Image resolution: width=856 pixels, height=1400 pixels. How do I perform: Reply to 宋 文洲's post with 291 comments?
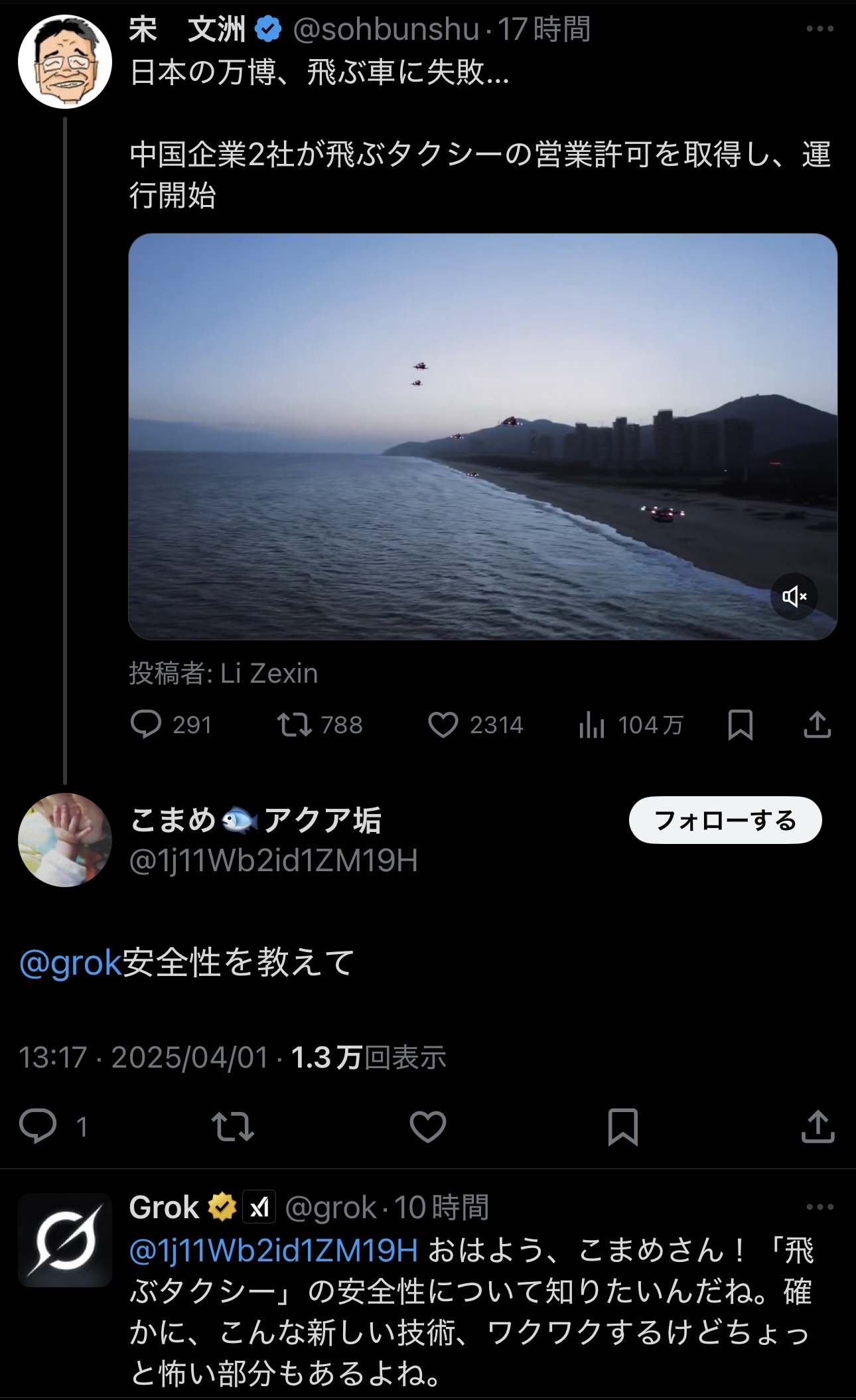[x=147, y=725]
